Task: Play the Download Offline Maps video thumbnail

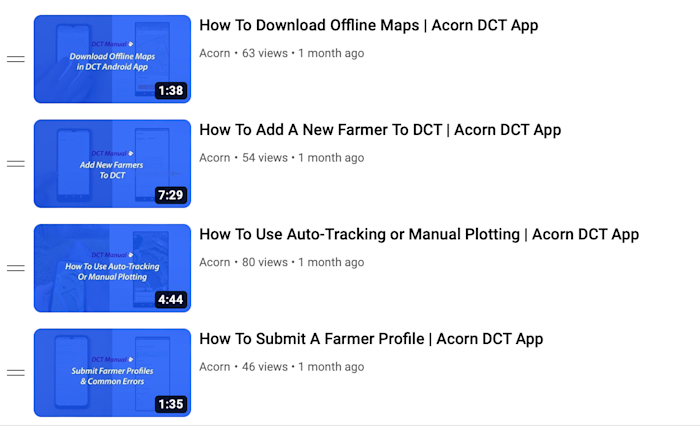Action: tap(112, 59)
